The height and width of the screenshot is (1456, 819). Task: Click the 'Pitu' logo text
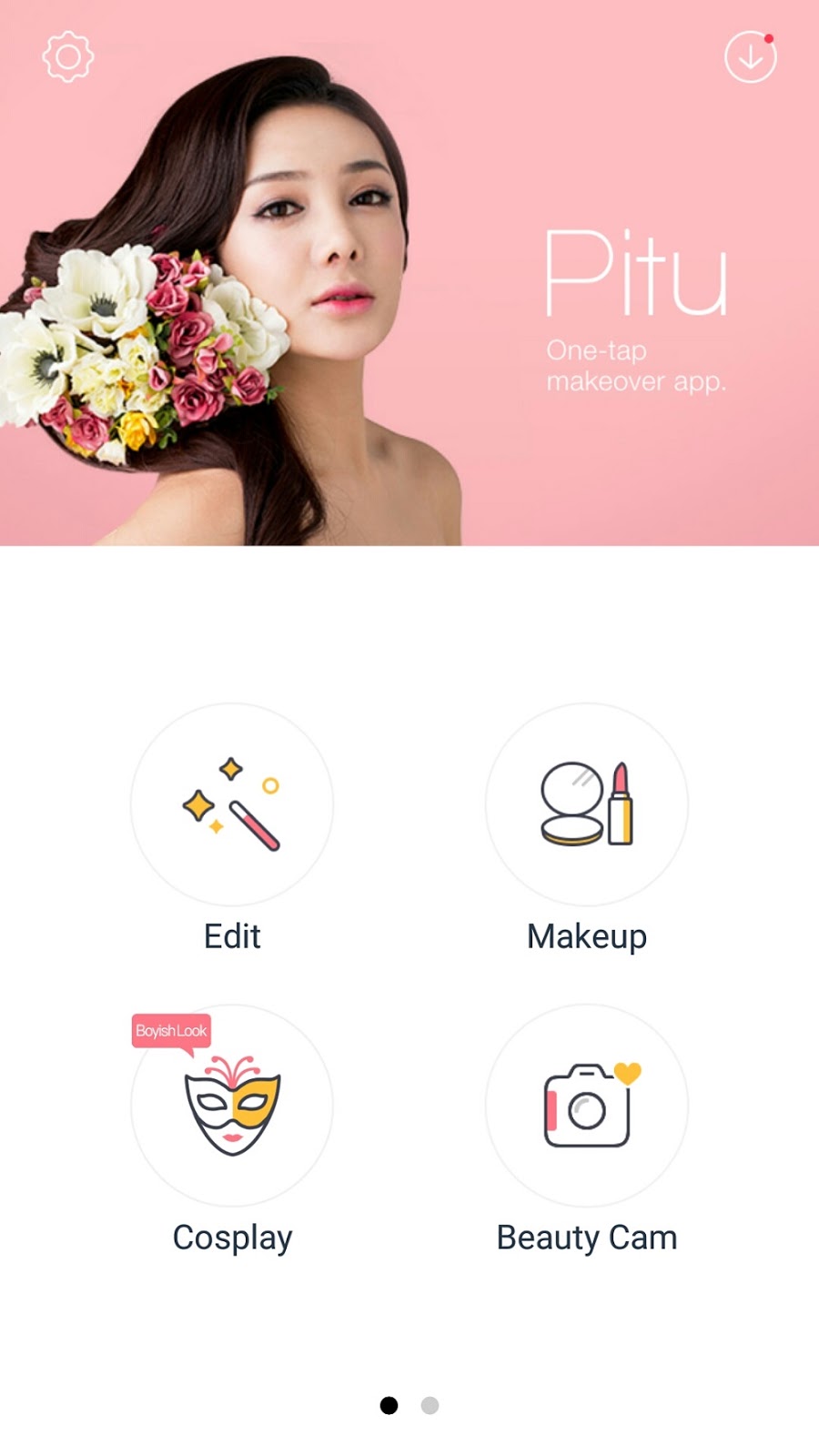click(637, 273)
